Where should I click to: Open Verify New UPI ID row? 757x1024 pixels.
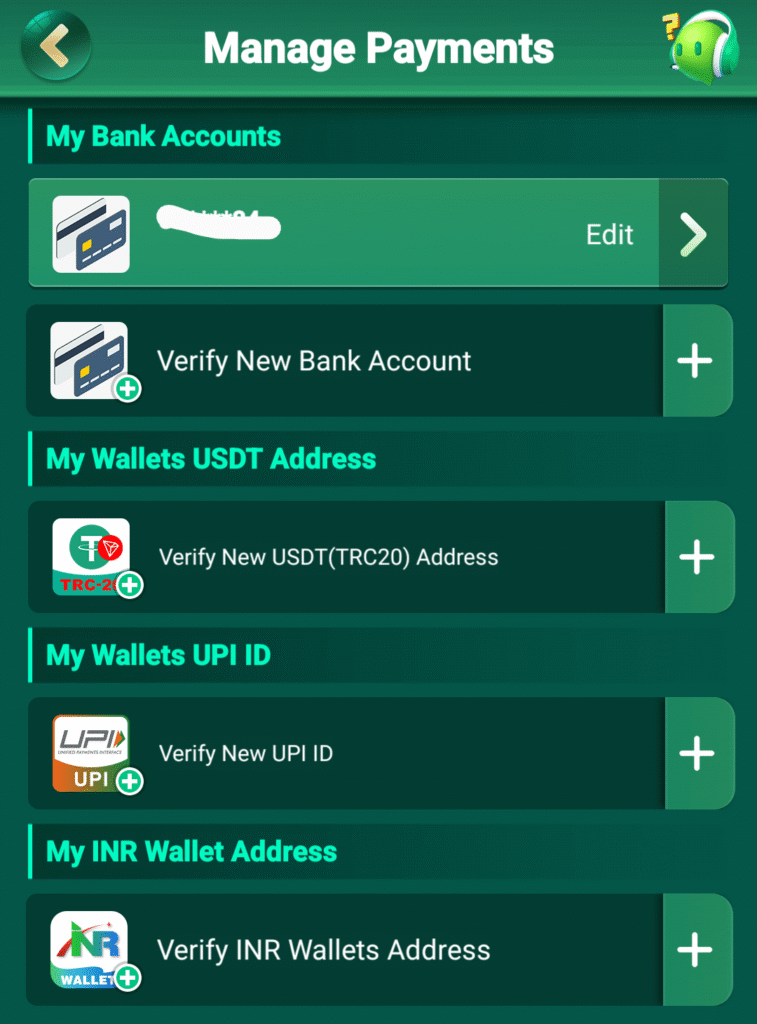point(246,753)
